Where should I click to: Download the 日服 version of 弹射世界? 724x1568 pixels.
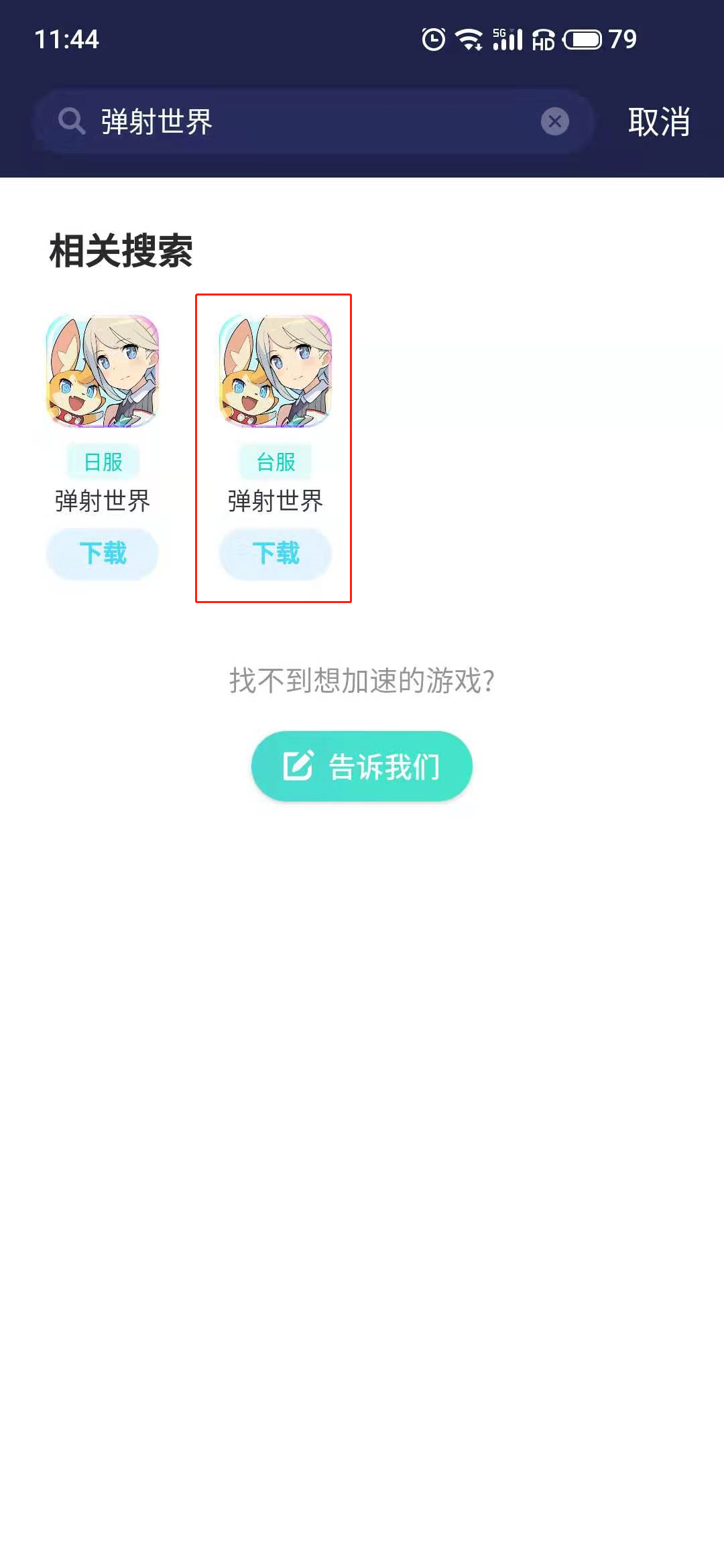[103, 553]
